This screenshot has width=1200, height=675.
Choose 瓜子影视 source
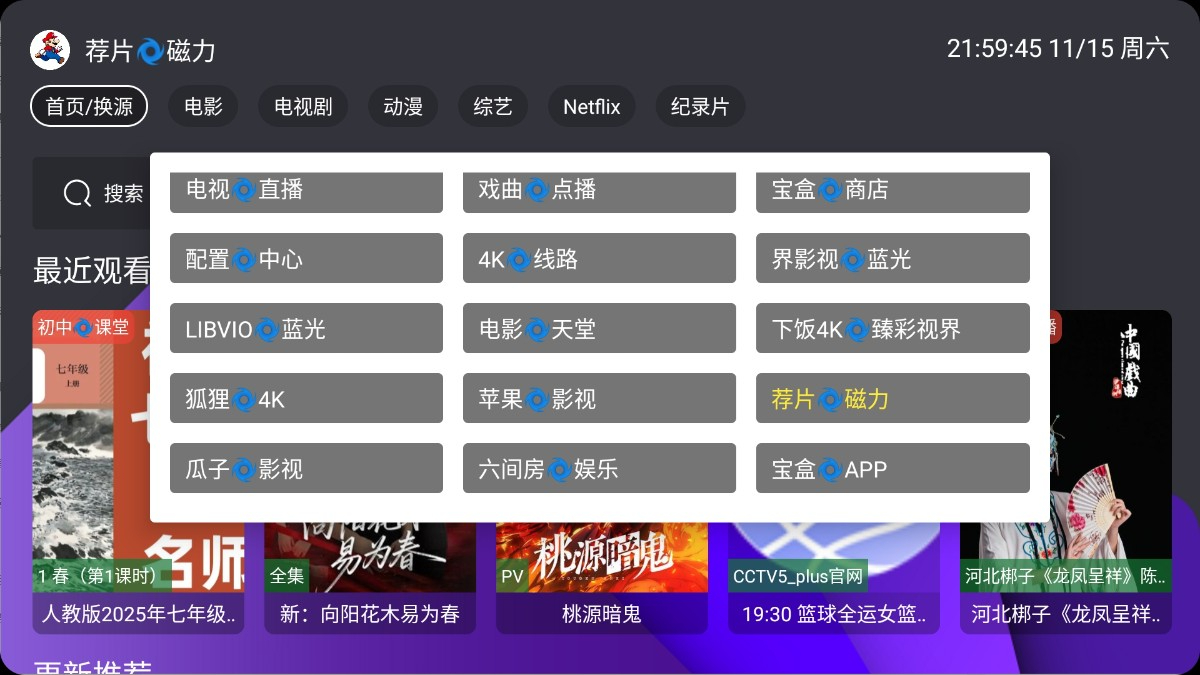pyautogui.click(x=306, y=469)
